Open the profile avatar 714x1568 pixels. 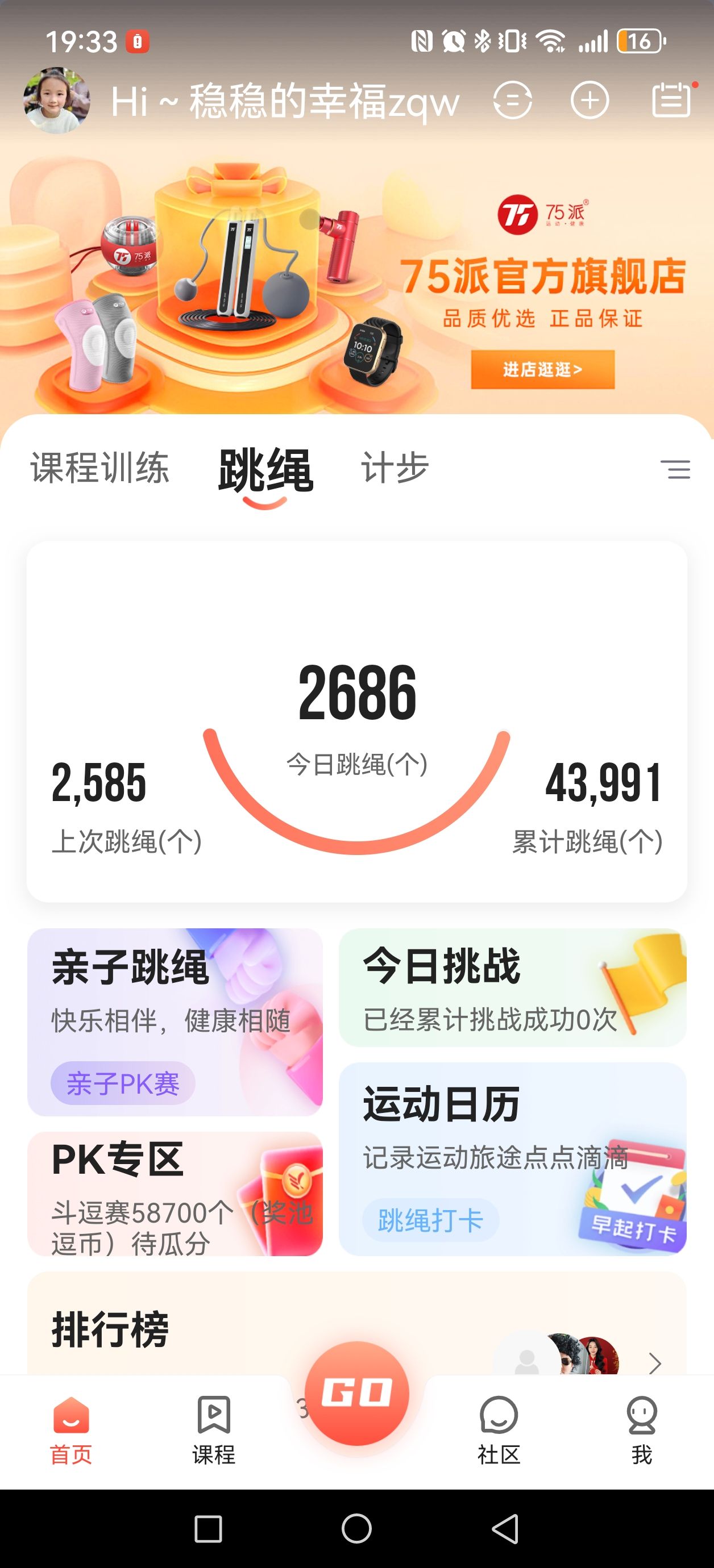[x=56, y=101]
